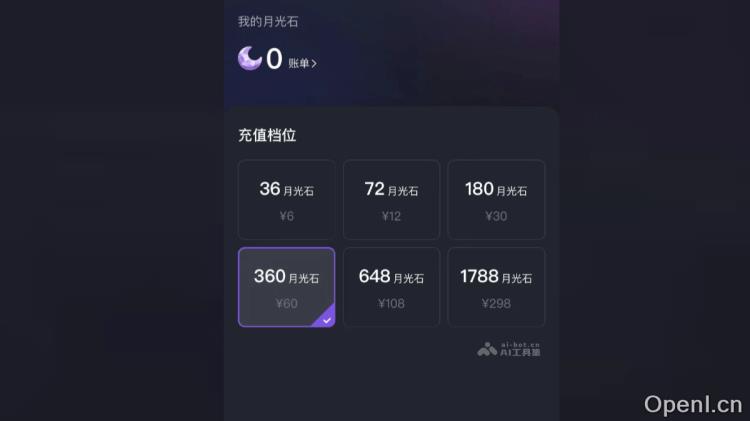
Task: Choose the 72 月光石 ¥12 recharge option
Action: [x=391, y=200]
